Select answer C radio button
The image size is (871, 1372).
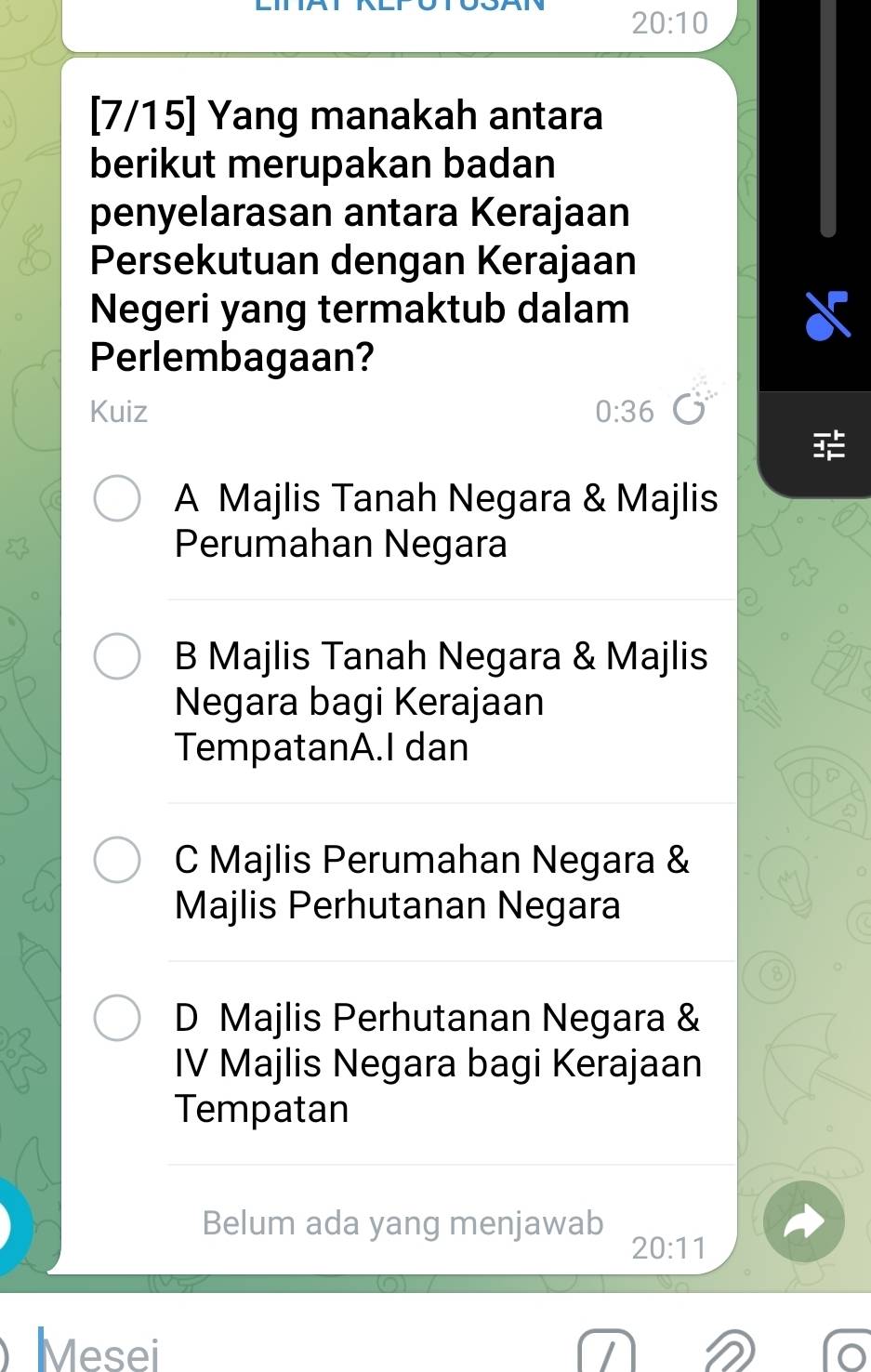click(116, 861)
